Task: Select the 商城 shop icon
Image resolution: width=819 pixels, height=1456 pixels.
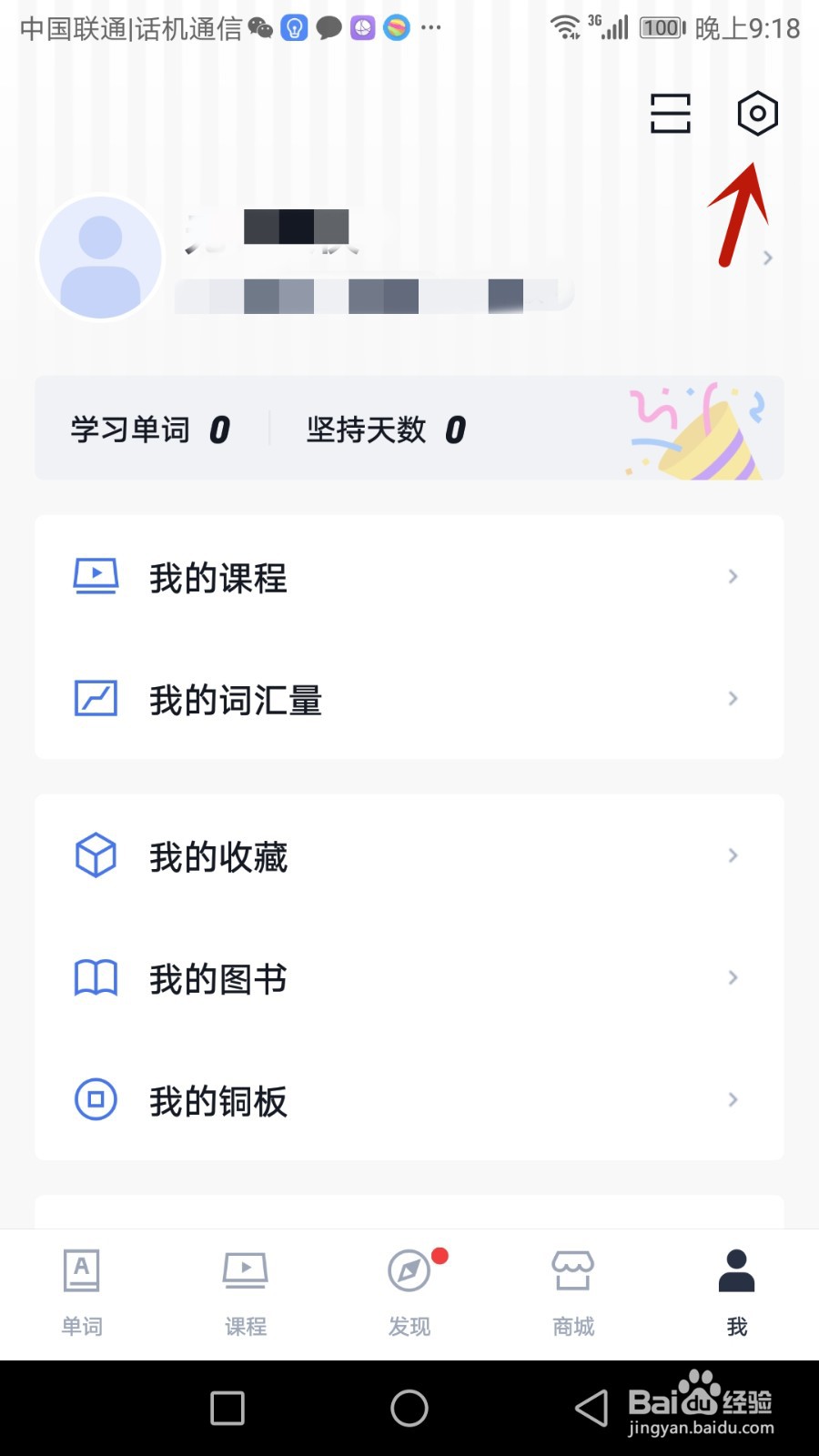Action: (572, 1269)
